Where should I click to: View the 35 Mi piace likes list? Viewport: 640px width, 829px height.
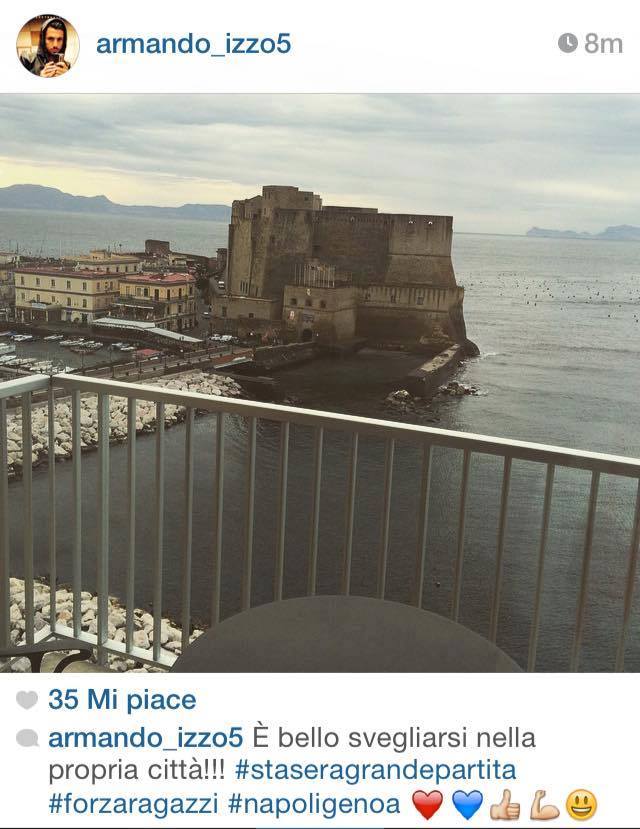[121, 700]
